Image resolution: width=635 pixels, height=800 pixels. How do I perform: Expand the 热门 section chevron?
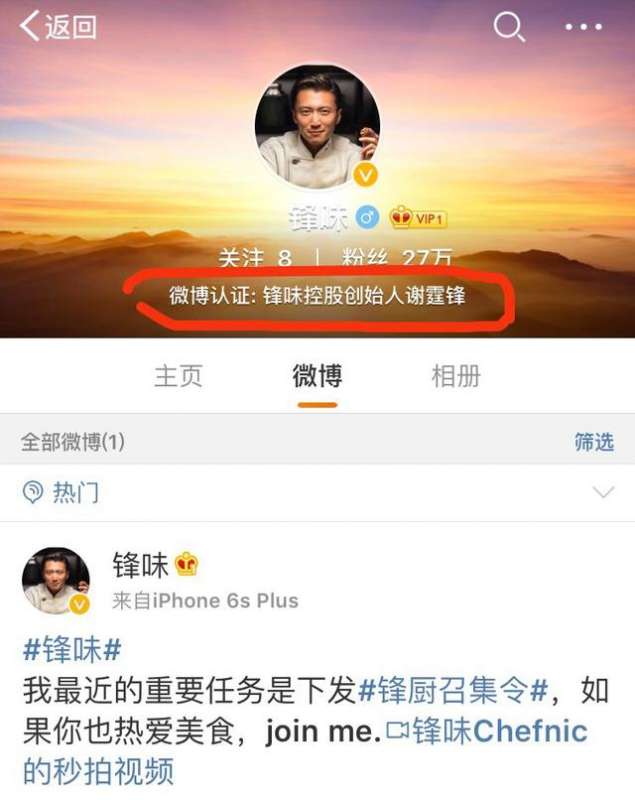pyautogui.click(x=603, y=492)
